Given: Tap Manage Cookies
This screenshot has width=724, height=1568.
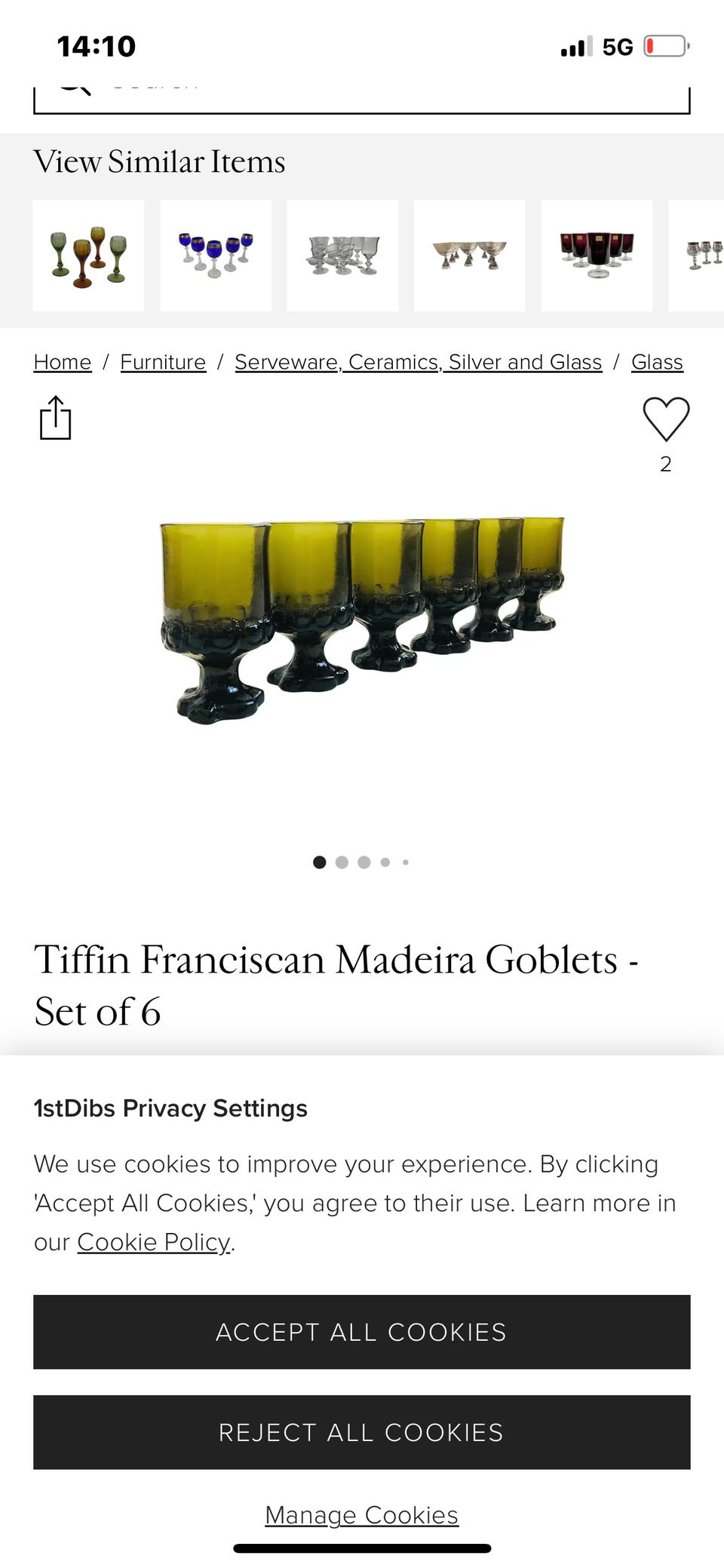Looking at the screenshot, I should click(x=361, y=1514).
